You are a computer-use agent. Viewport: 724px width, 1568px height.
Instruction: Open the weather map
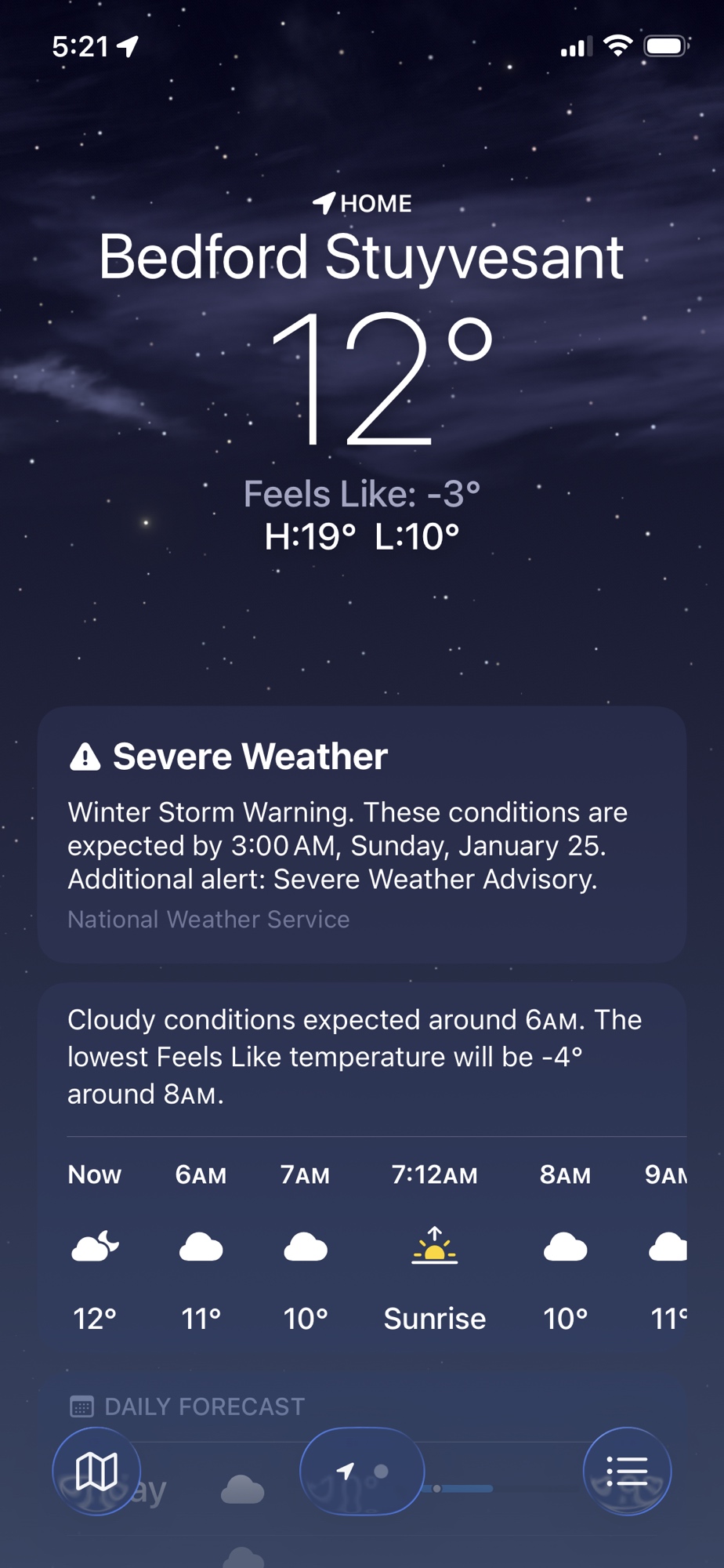click(x=96, y=1471)
